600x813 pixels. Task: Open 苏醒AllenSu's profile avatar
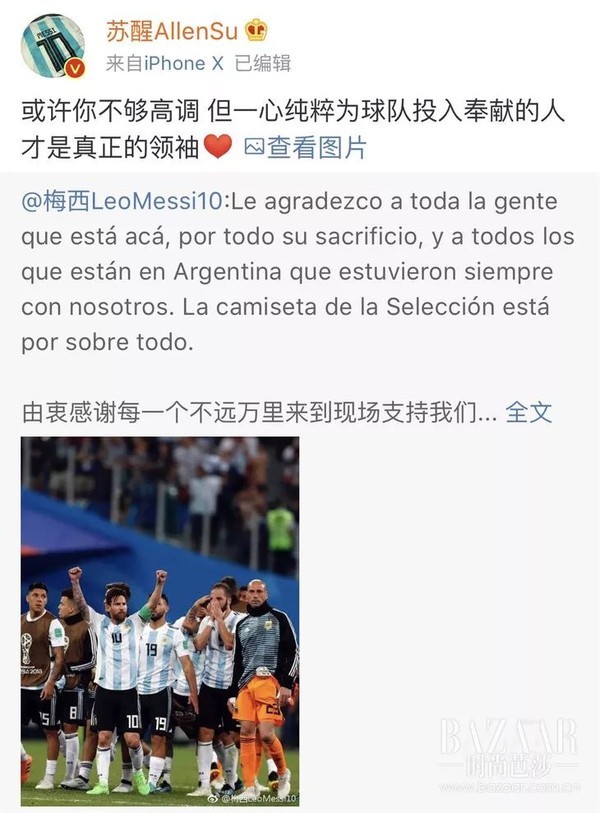52,45
